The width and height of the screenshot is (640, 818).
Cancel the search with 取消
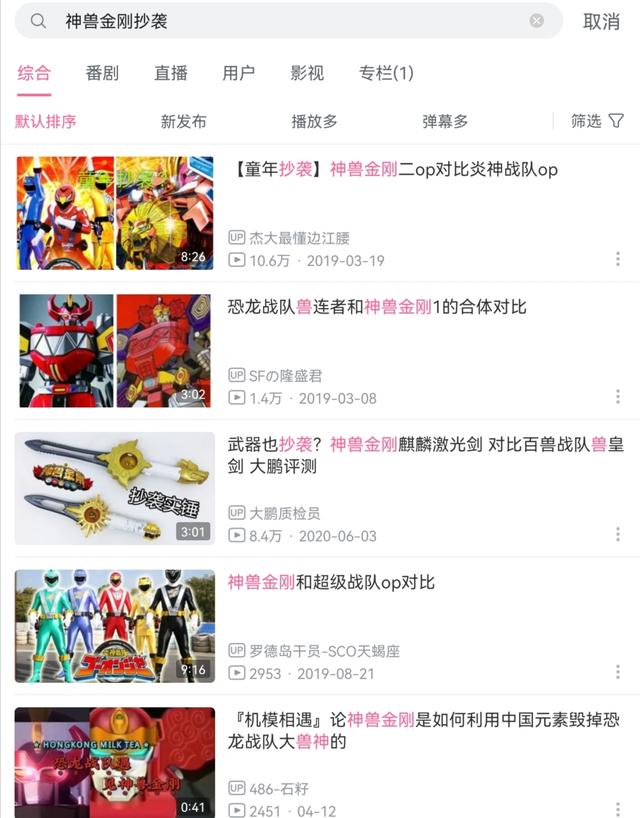tap(601, 21)
